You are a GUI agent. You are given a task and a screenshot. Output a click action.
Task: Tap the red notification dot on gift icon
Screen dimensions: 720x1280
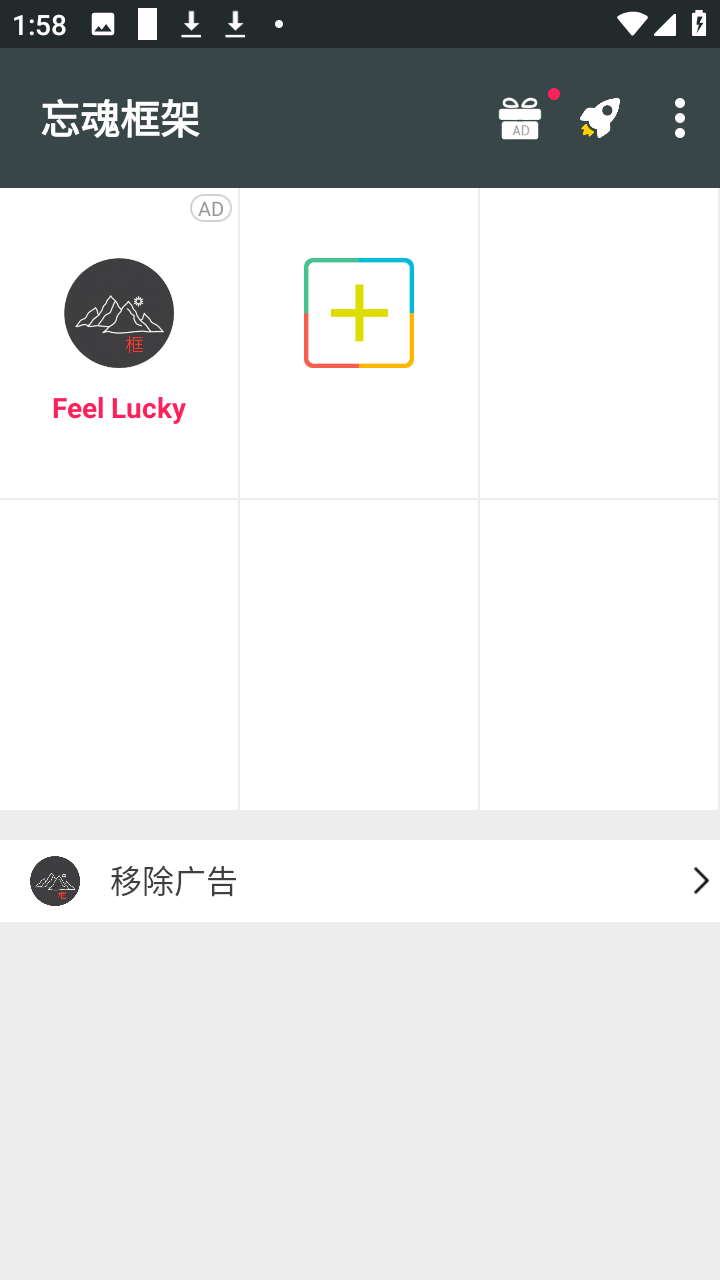553,93
